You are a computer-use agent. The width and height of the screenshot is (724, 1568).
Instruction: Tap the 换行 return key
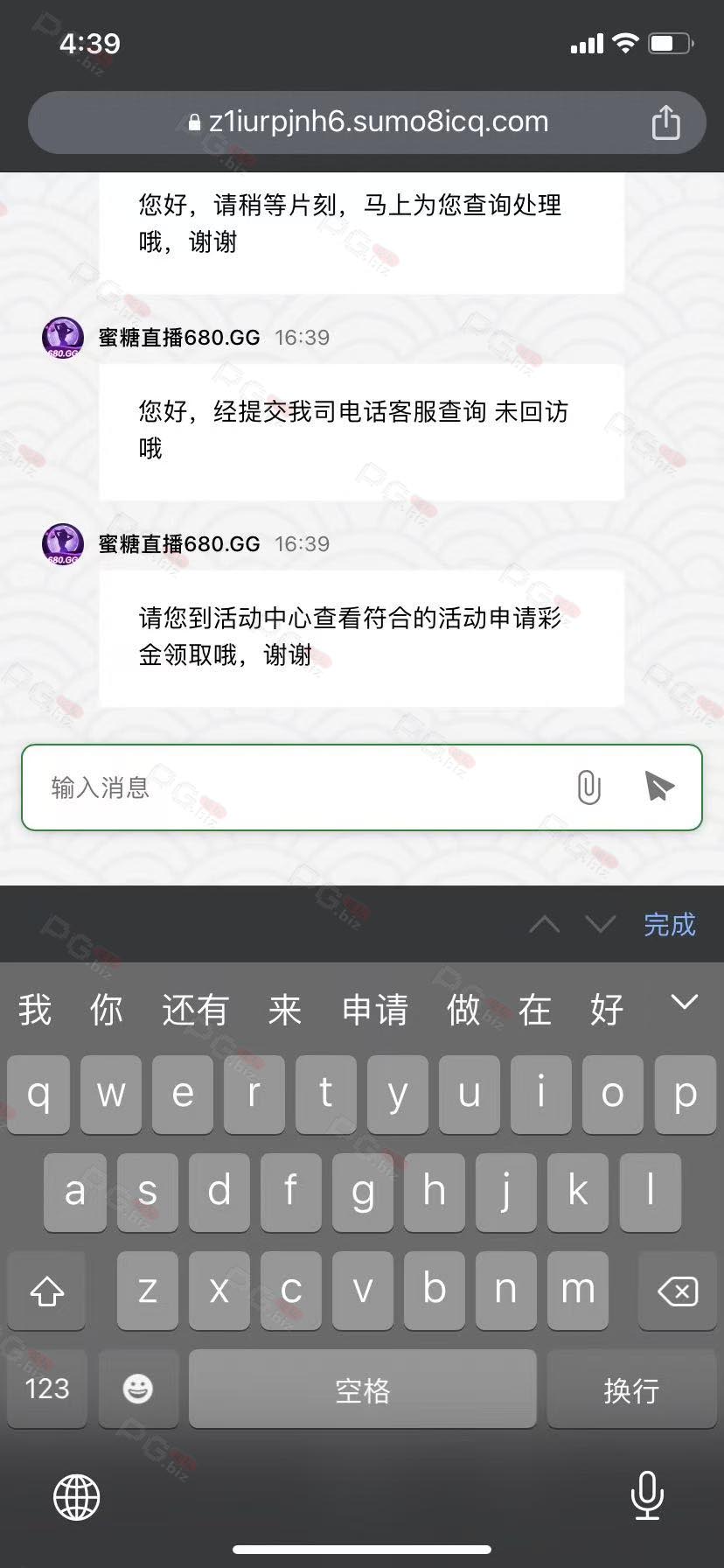tap(630, 1389)
